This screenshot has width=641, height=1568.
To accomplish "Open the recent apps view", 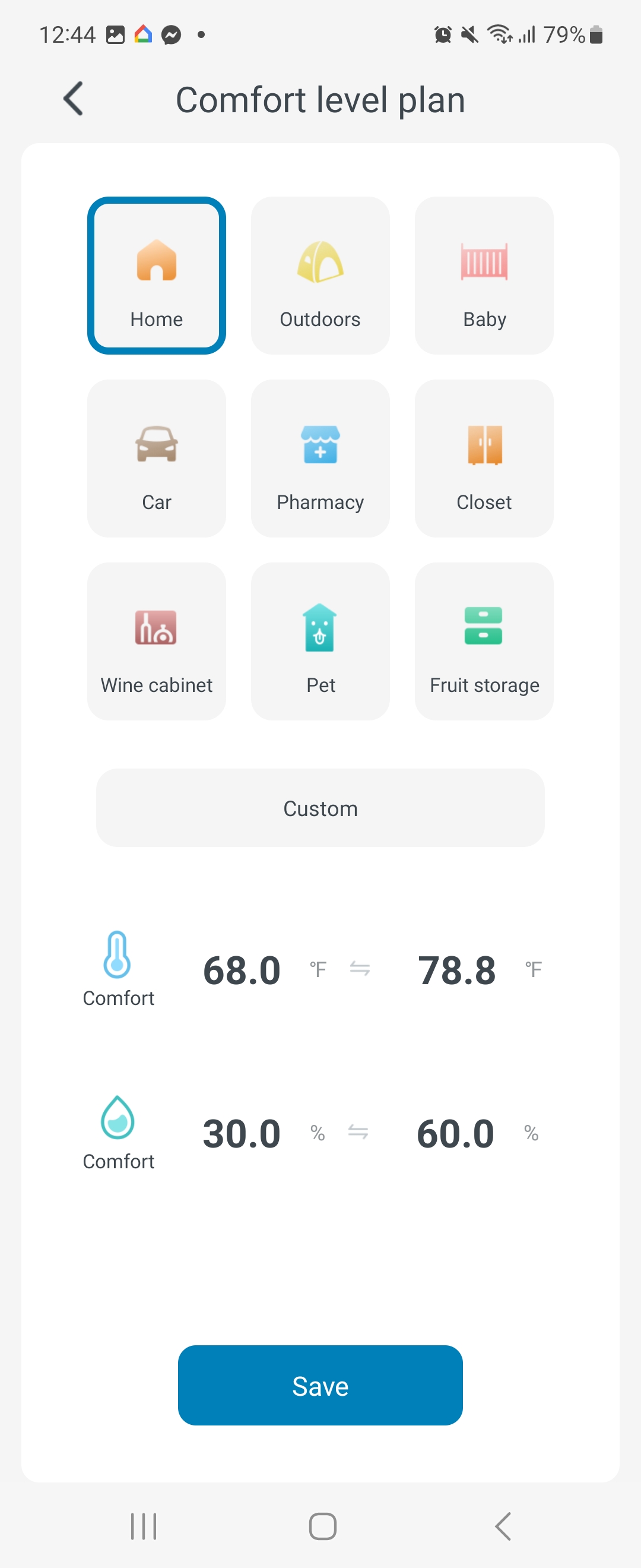I will click(144, 1526).
